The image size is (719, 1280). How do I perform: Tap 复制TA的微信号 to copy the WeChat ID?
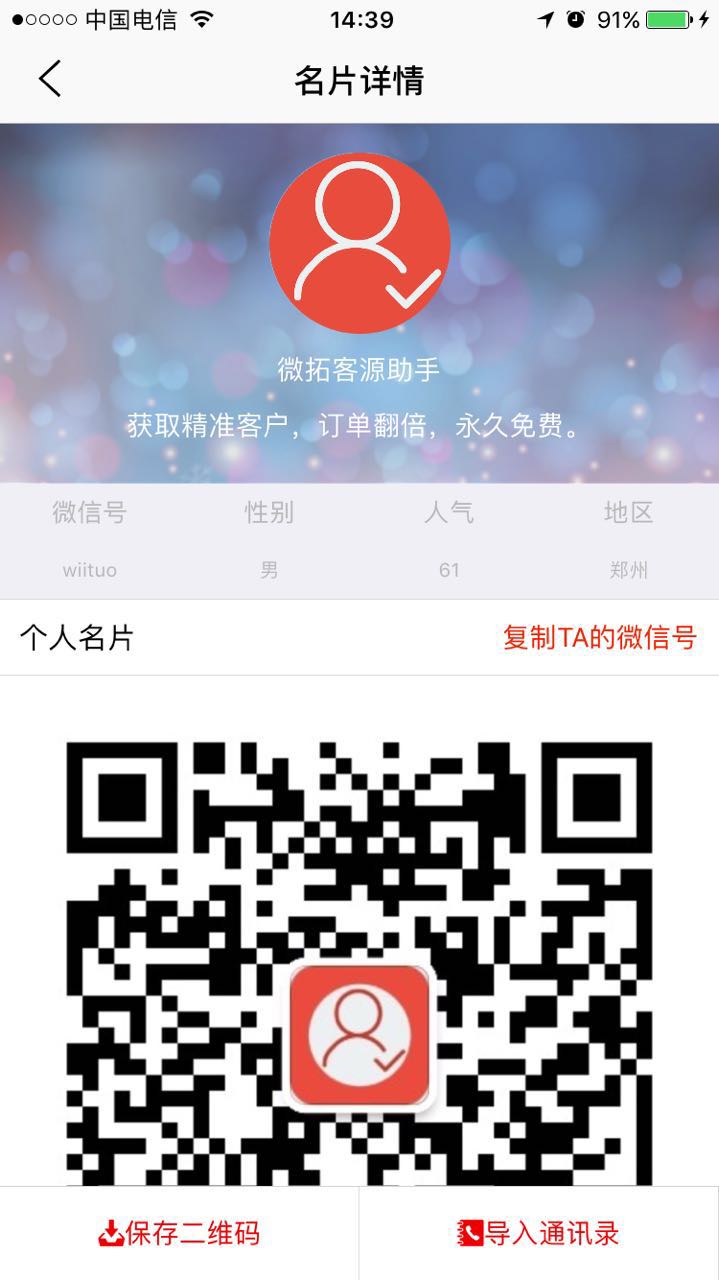pyautogui.click(x=599, y=638)
